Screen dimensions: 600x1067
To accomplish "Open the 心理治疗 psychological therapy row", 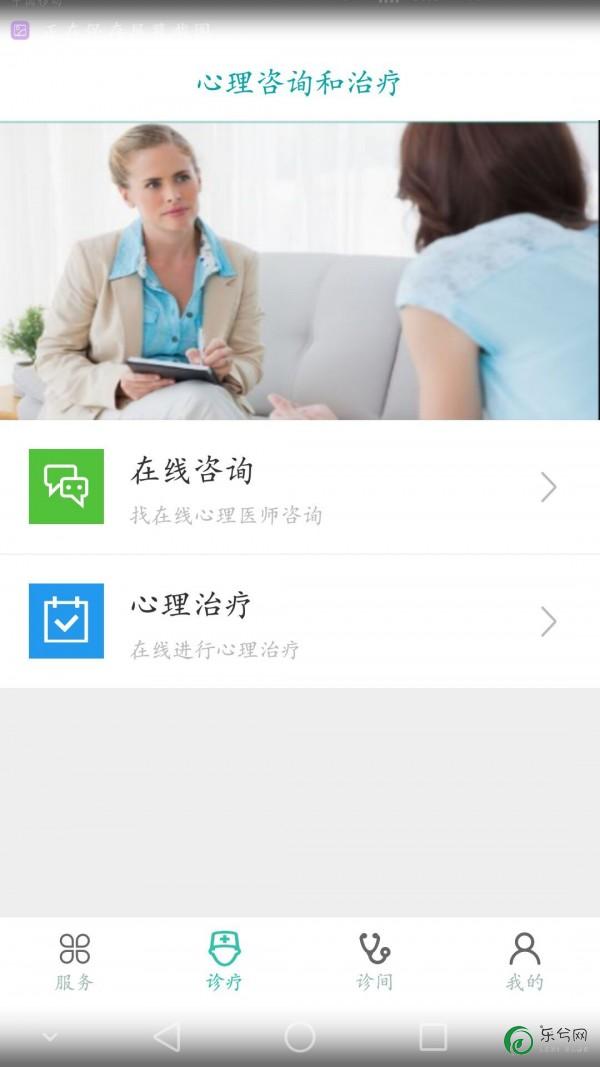I will (300, 621).
